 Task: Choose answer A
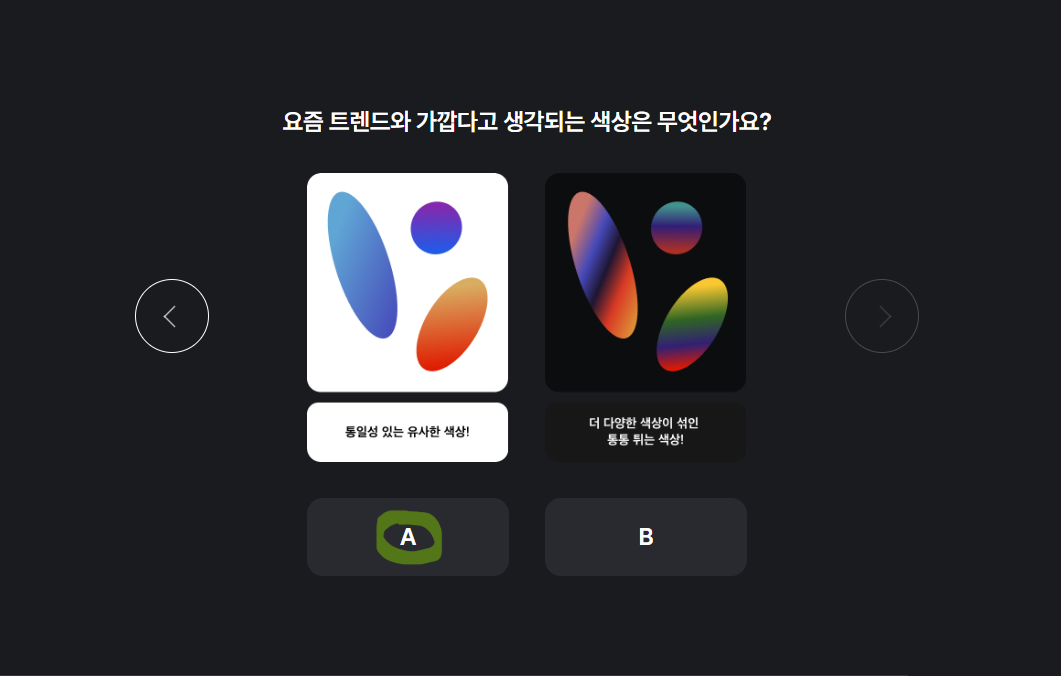(x=408, y=537)
